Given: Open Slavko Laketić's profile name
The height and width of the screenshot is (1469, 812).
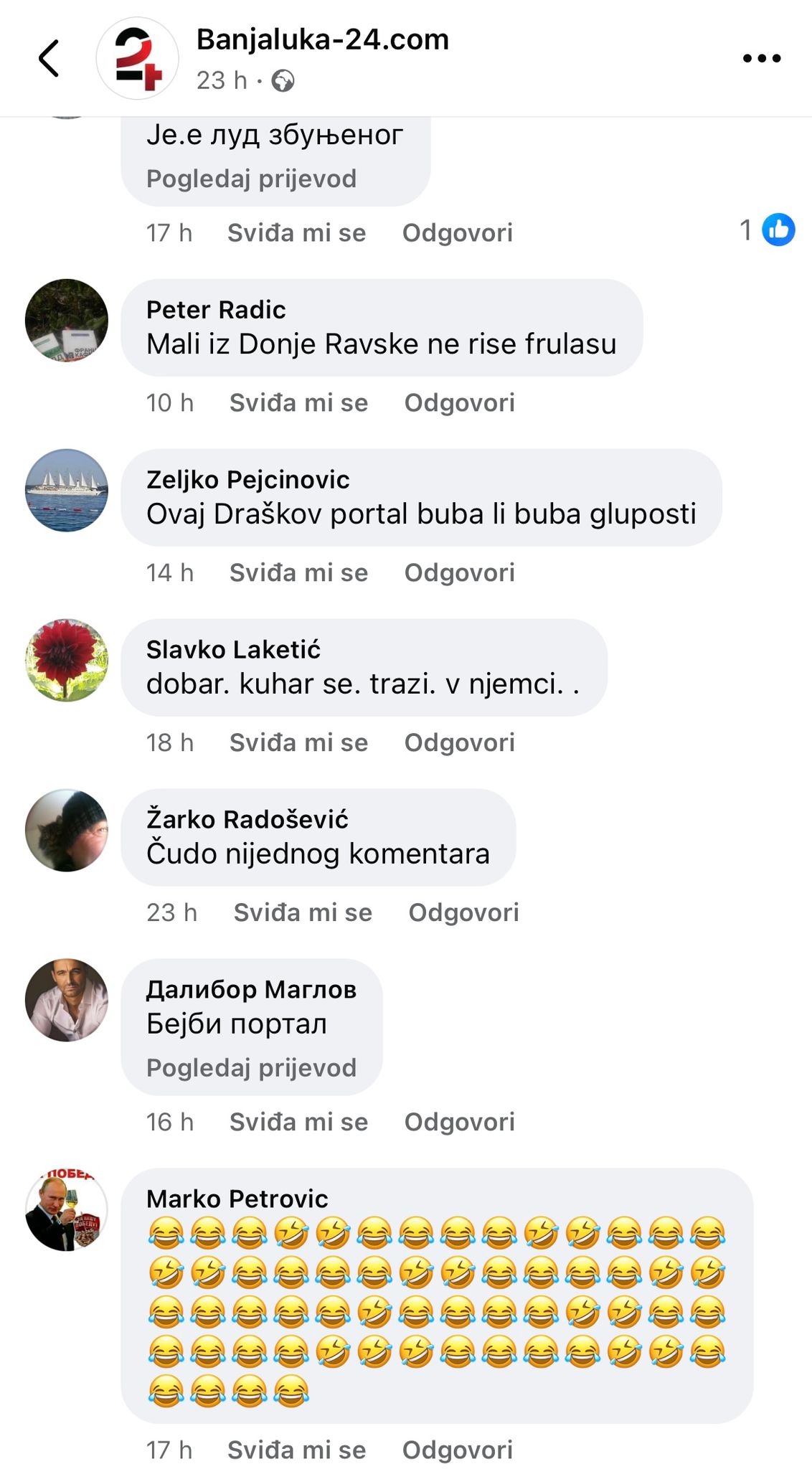Looking at the screenshot, I should [x=233, y=649].
